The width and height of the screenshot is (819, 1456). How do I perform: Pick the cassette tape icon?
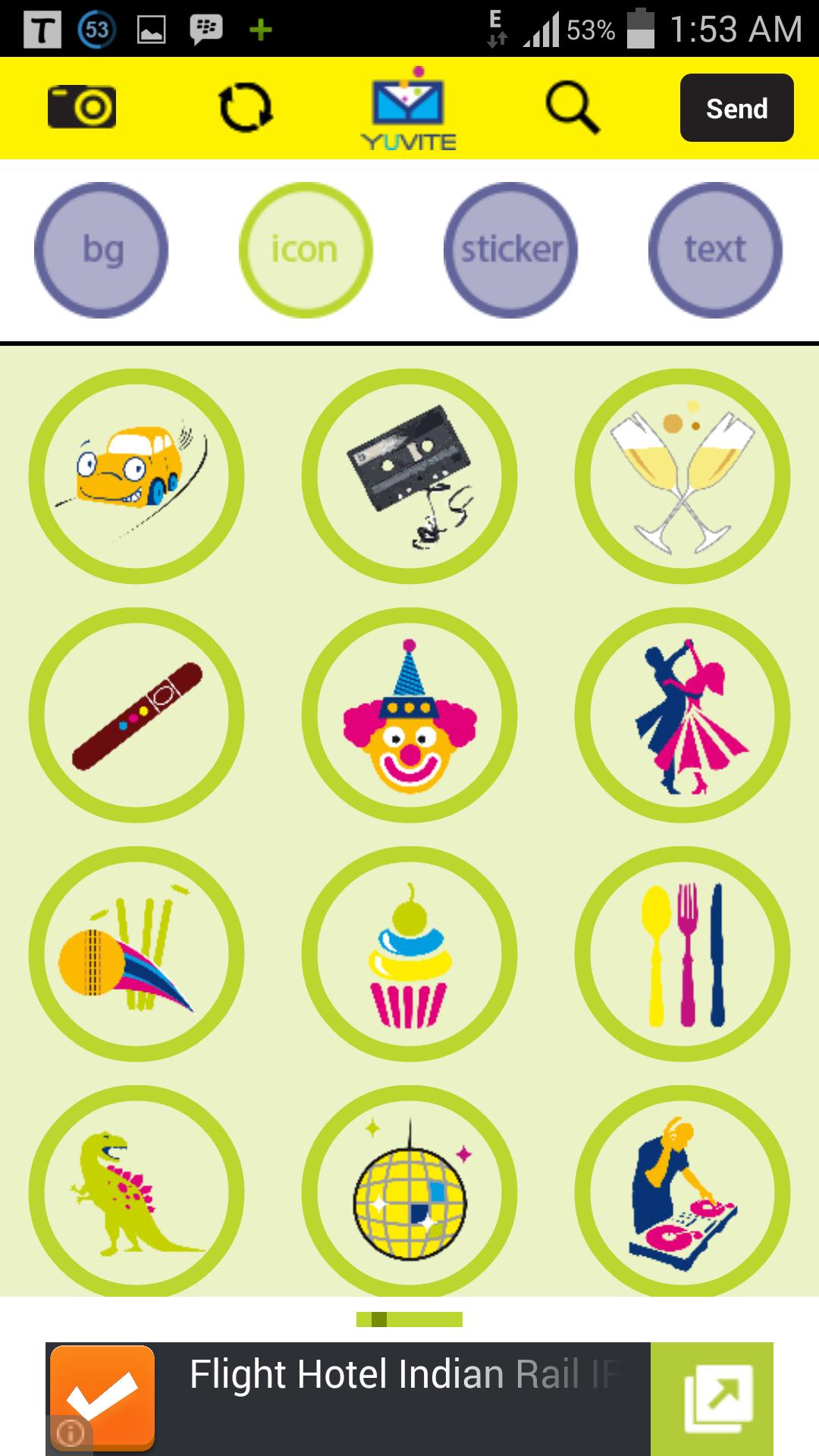tap(409, 476)
